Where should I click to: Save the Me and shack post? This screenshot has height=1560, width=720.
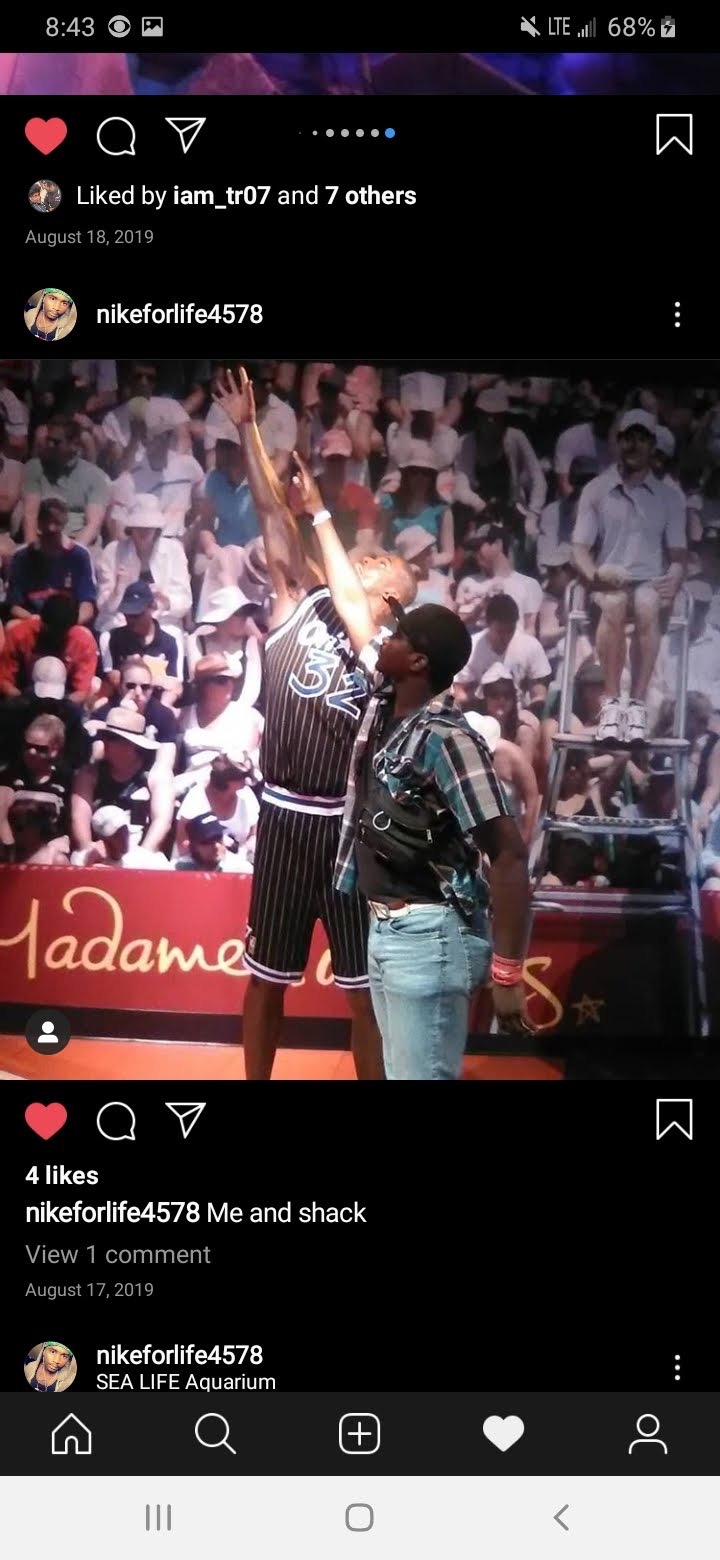pos(674,1120)
